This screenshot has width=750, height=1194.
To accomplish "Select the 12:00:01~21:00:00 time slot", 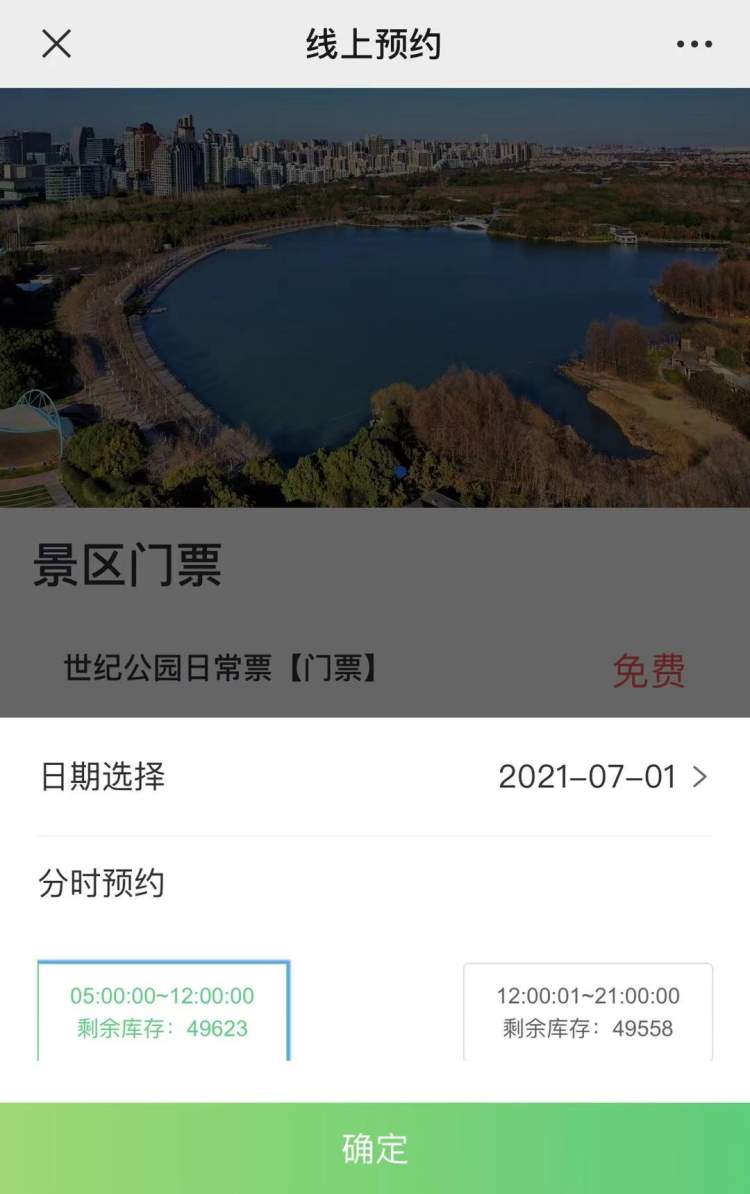I will (588, 1011).
